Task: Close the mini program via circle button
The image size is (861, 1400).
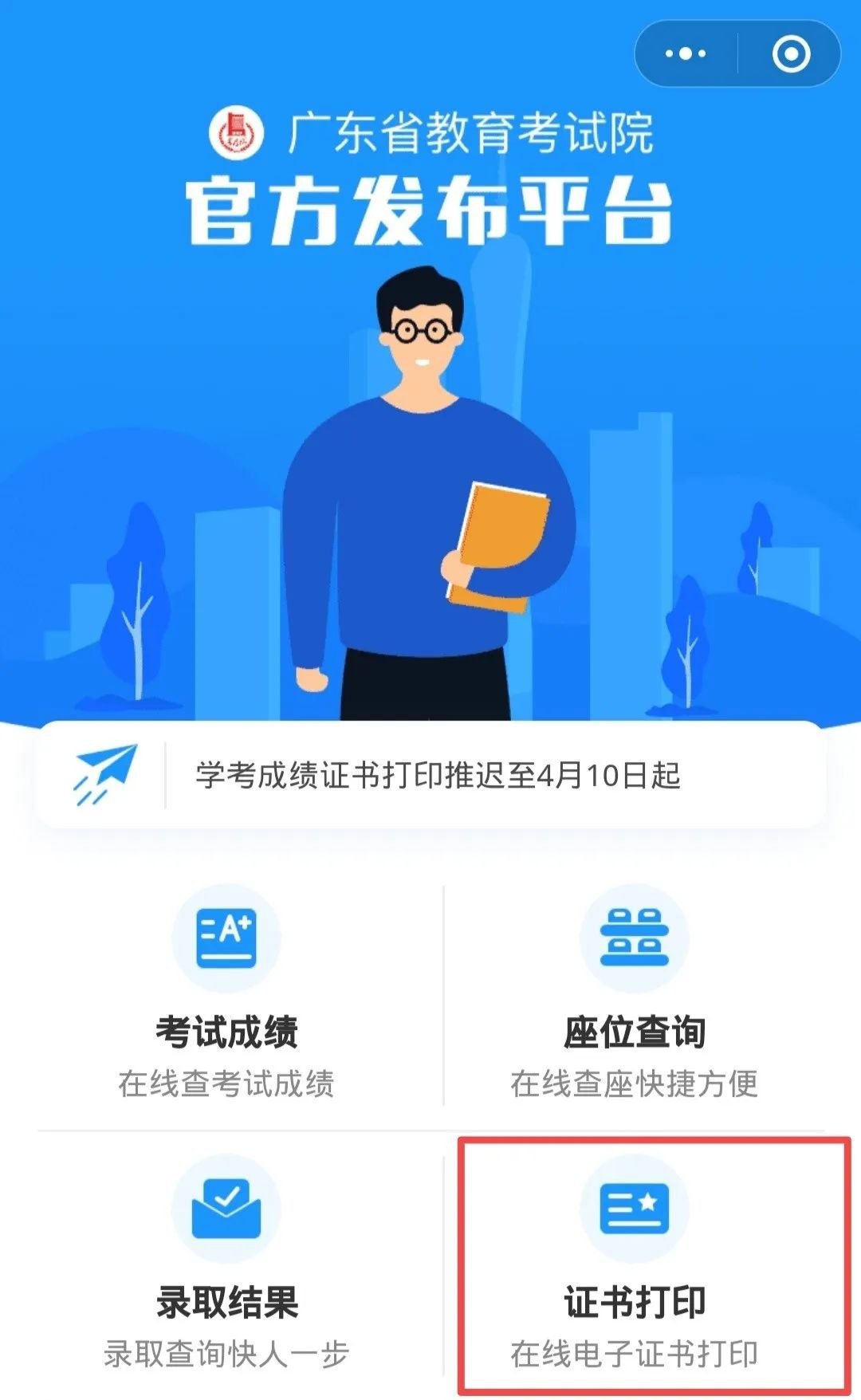Action: point(791,54)
